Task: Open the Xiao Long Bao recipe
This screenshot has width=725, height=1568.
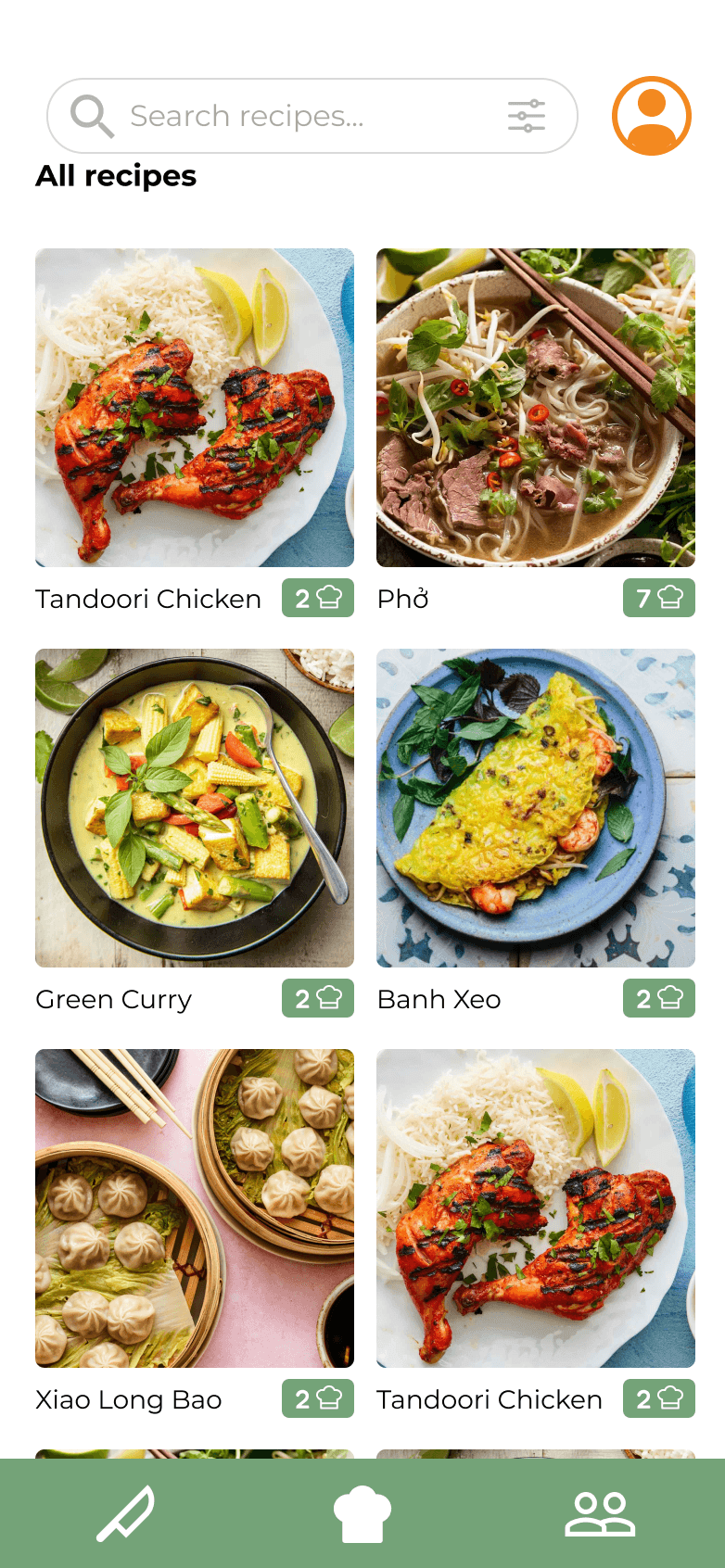Action: point(195,1208)
